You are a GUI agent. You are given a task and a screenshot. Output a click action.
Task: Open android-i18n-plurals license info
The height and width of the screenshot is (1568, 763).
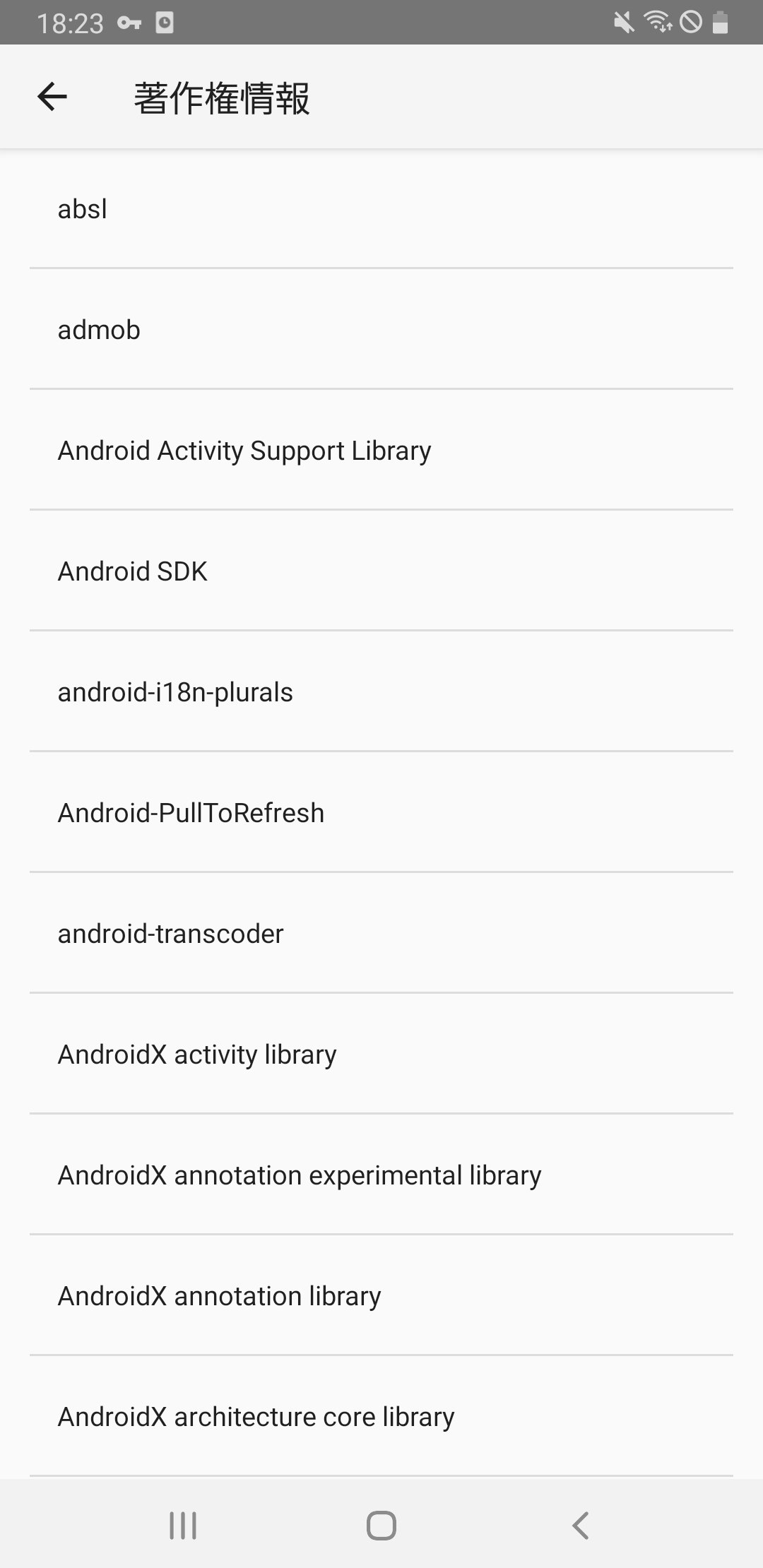coord(381,692)
